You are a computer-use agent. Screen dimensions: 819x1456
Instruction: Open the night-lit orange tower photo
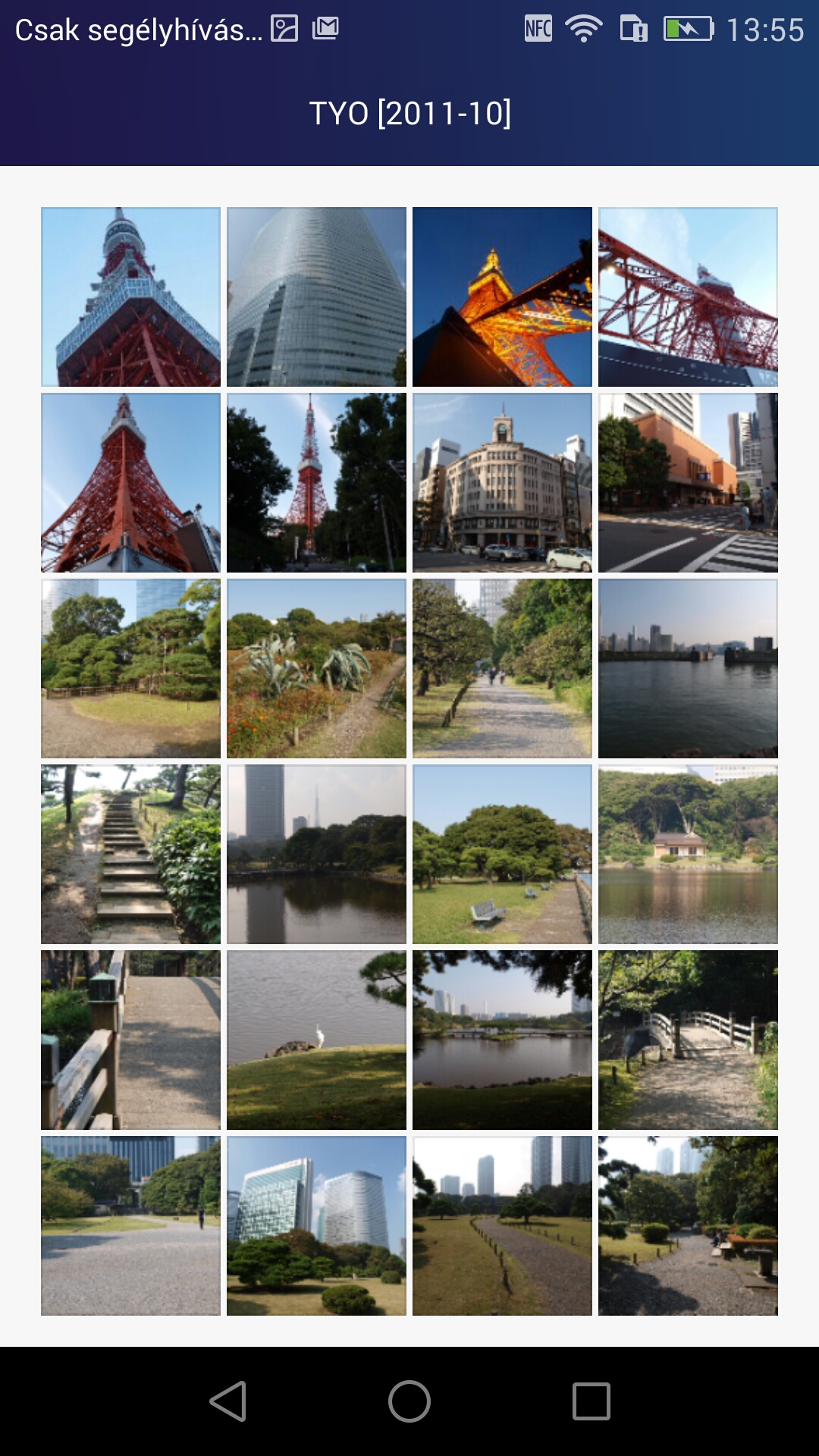tap(502, 297)
